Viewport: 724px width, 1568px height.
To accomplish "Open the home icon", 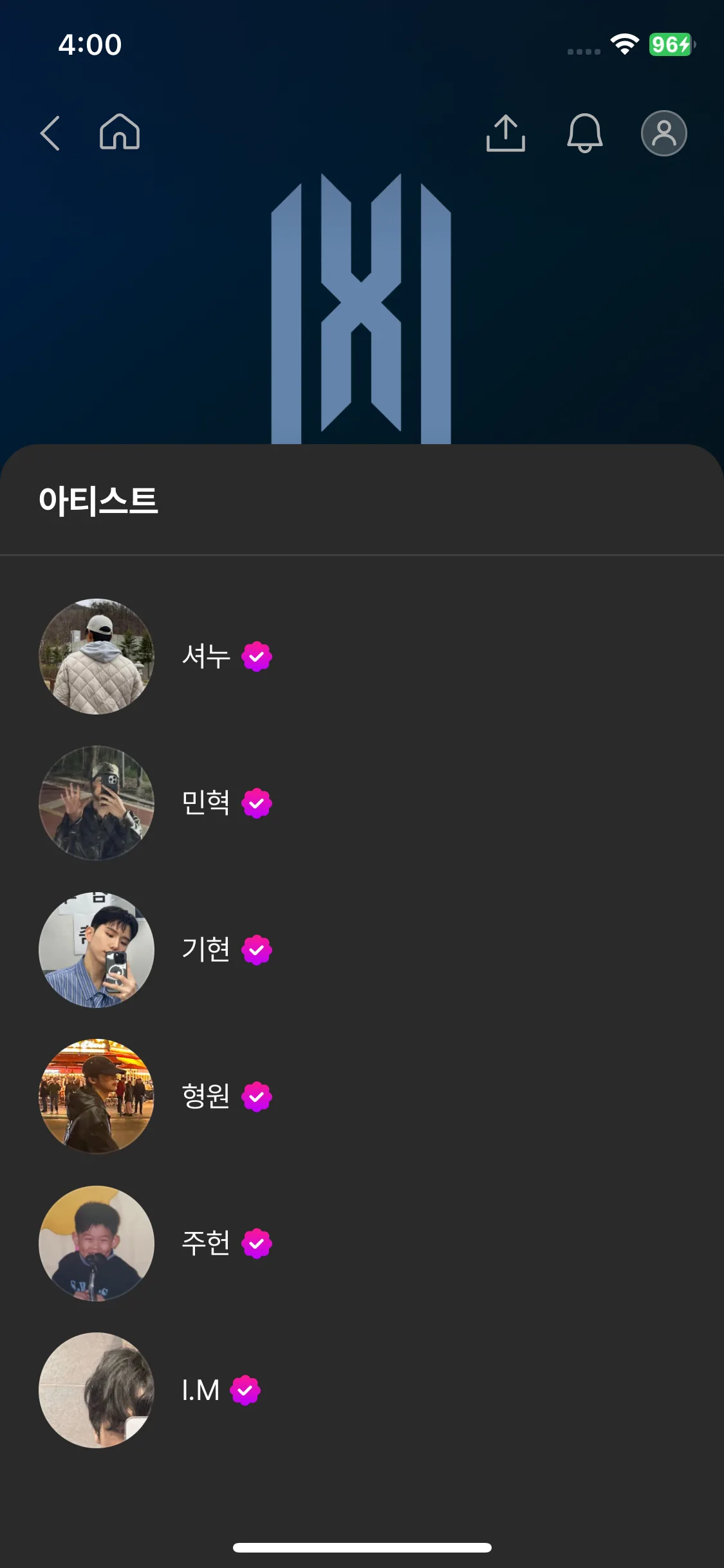I will [120, 132].
